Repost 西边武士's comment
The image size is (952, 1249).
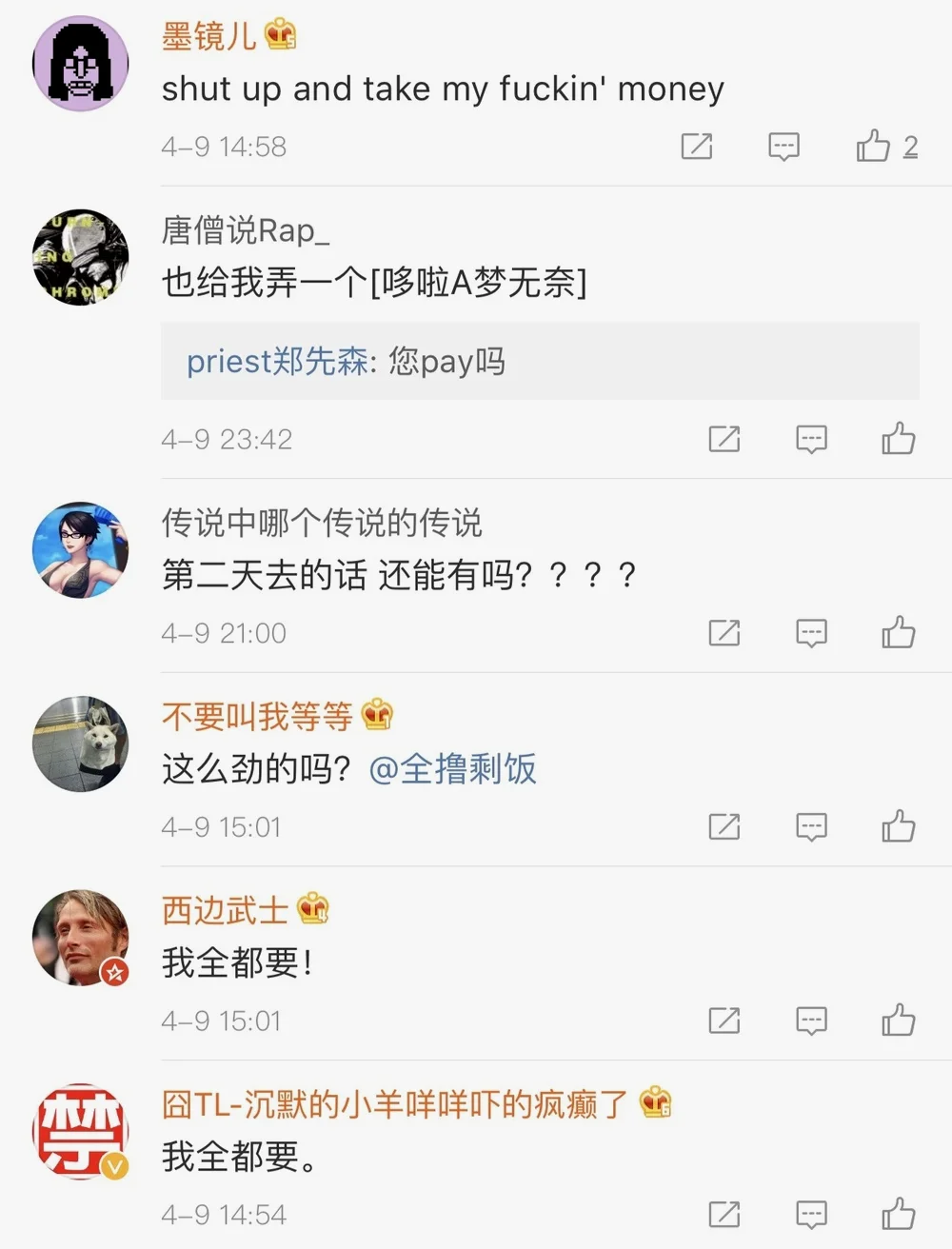click(x=724, y=1021)
